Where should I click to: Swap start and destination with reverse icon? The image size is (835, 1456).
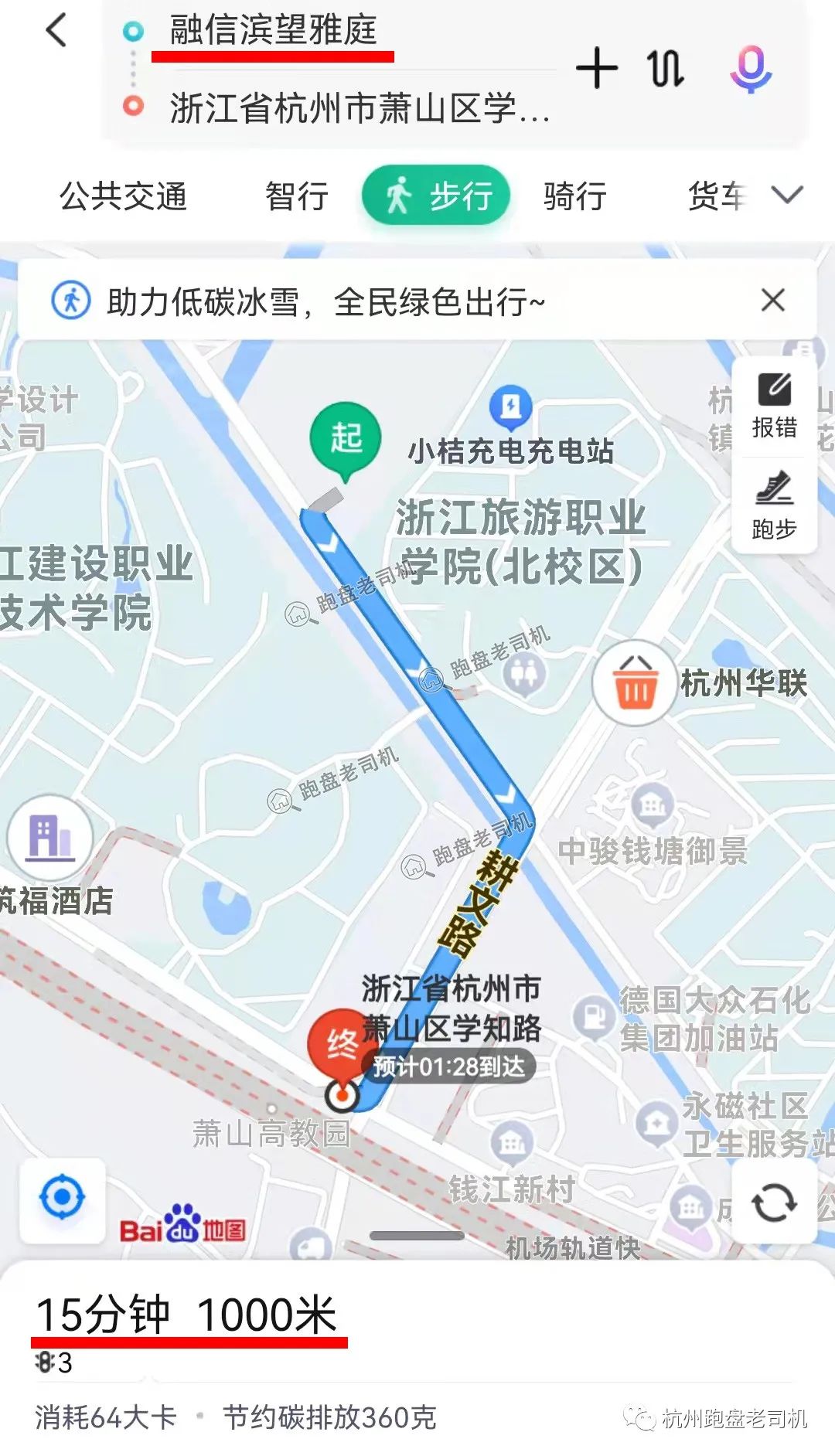(x=665, y=70)
